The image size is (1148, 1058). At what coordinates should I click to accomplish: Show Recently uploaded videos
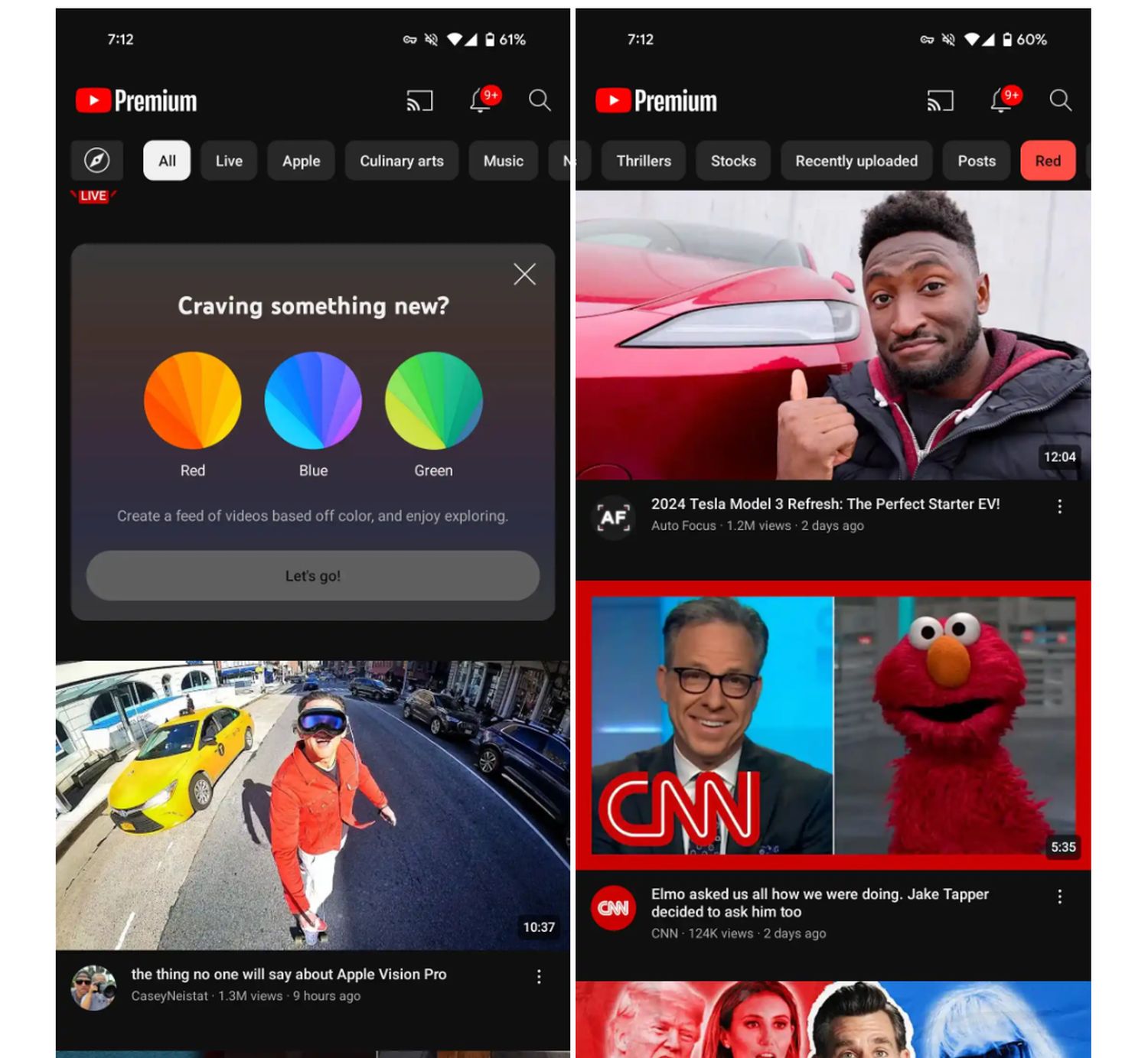pyautogui.click(x=856, y=161)
